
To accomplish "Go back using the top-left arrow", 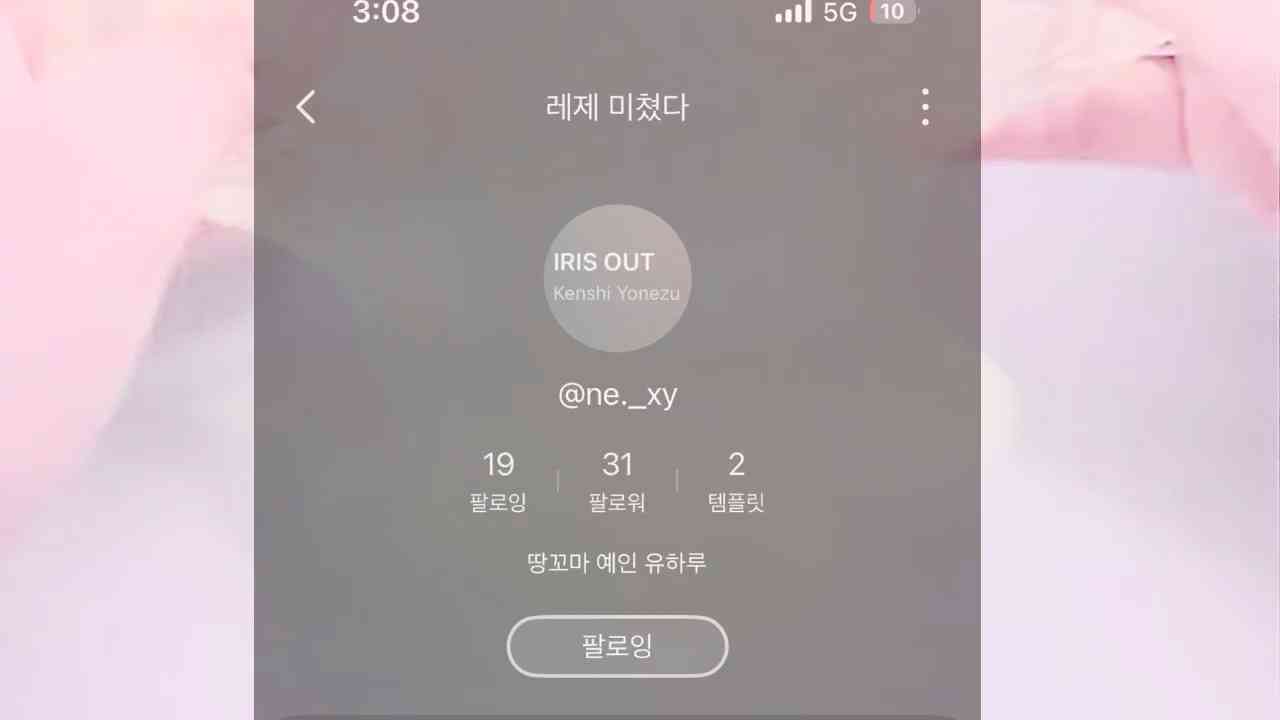I will tap(306, 107).
